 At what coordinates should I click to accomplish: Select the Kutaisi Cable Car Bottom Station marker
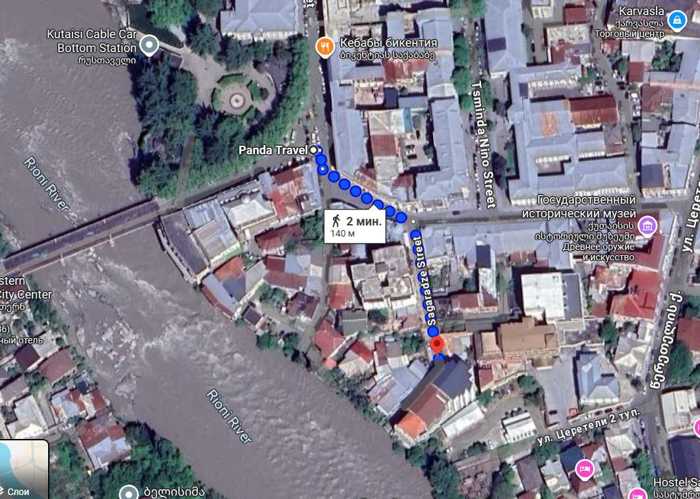(x=149, y=44)
